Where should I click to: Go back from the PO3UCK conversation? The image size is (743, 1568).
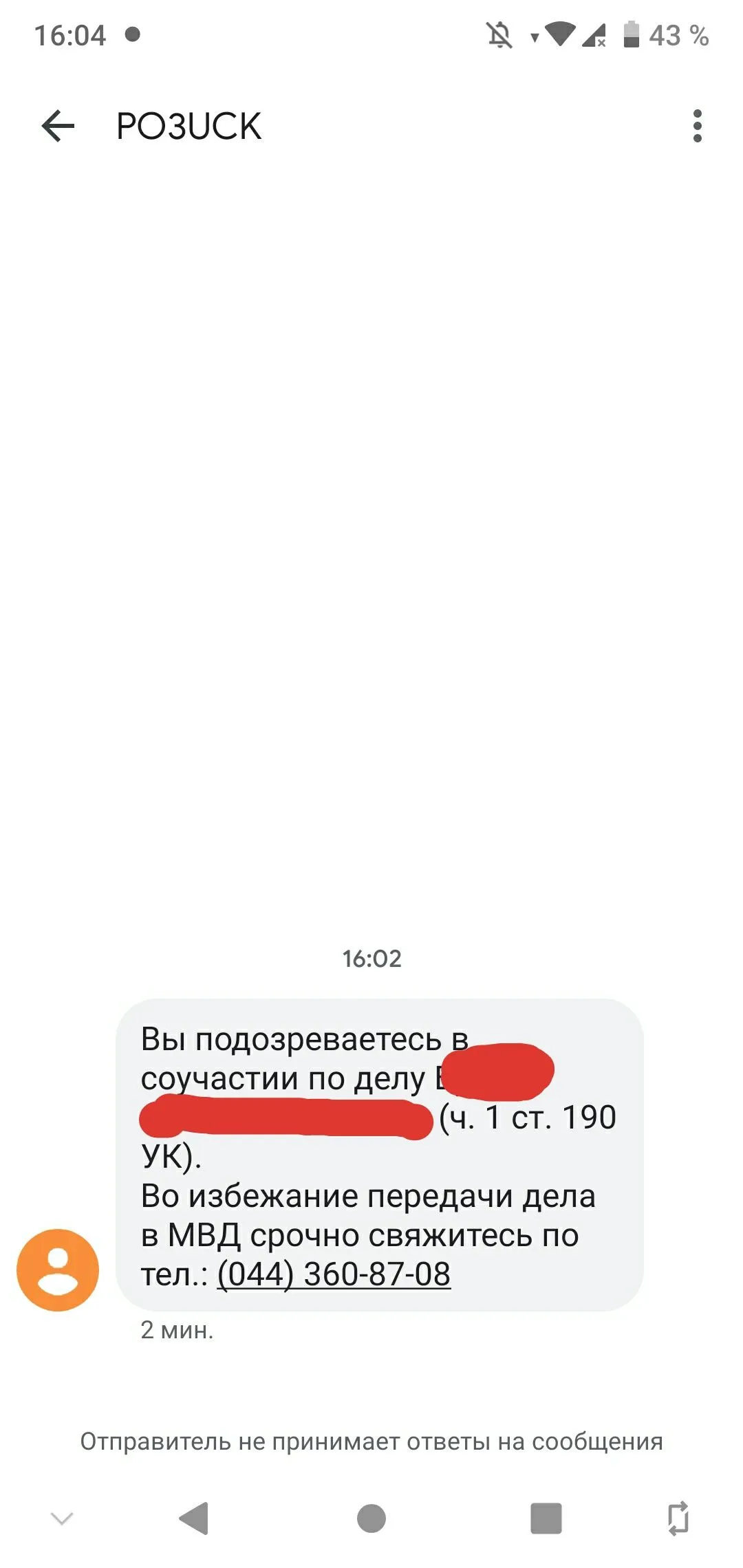[58, 127]
